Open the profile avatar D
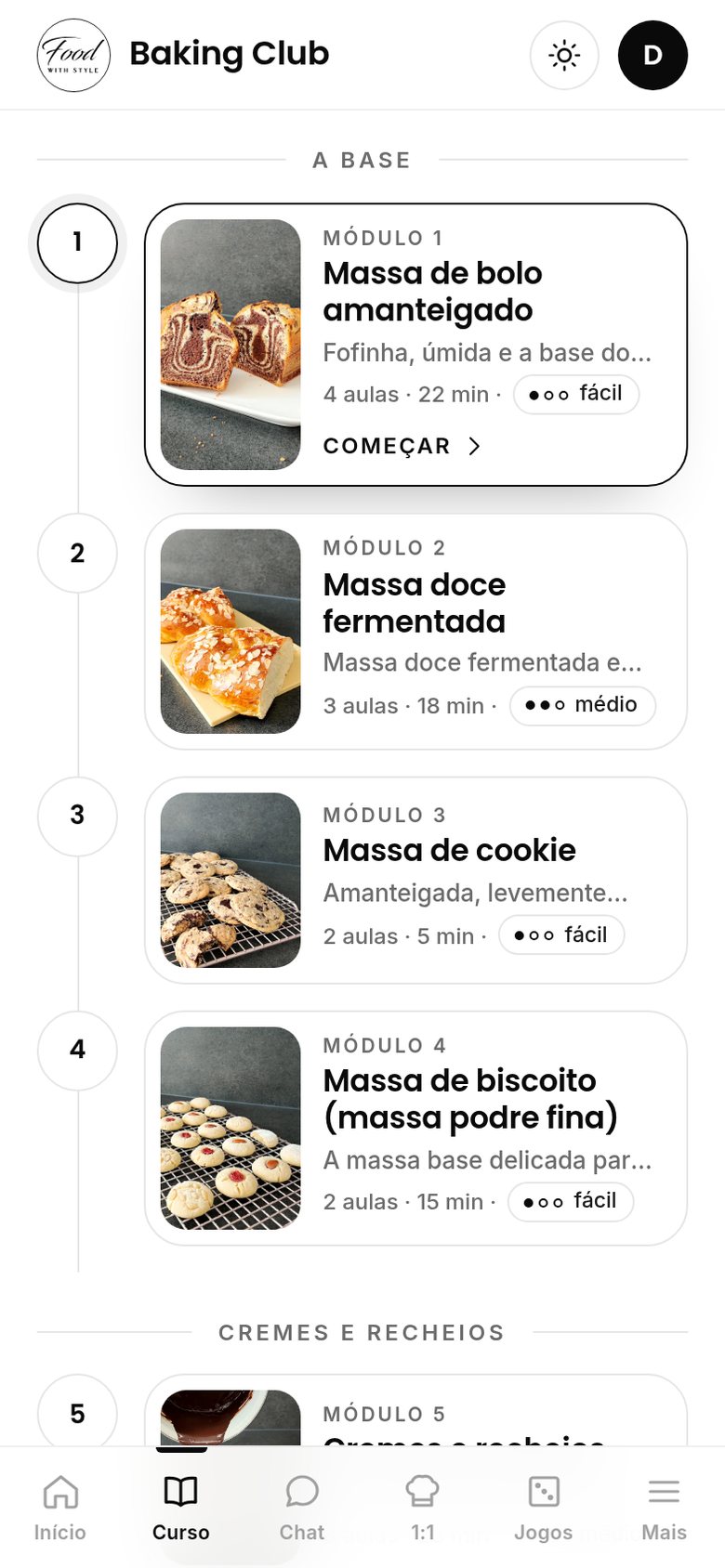The width and height of the screenshot is (725, 1568). [652, 55]
